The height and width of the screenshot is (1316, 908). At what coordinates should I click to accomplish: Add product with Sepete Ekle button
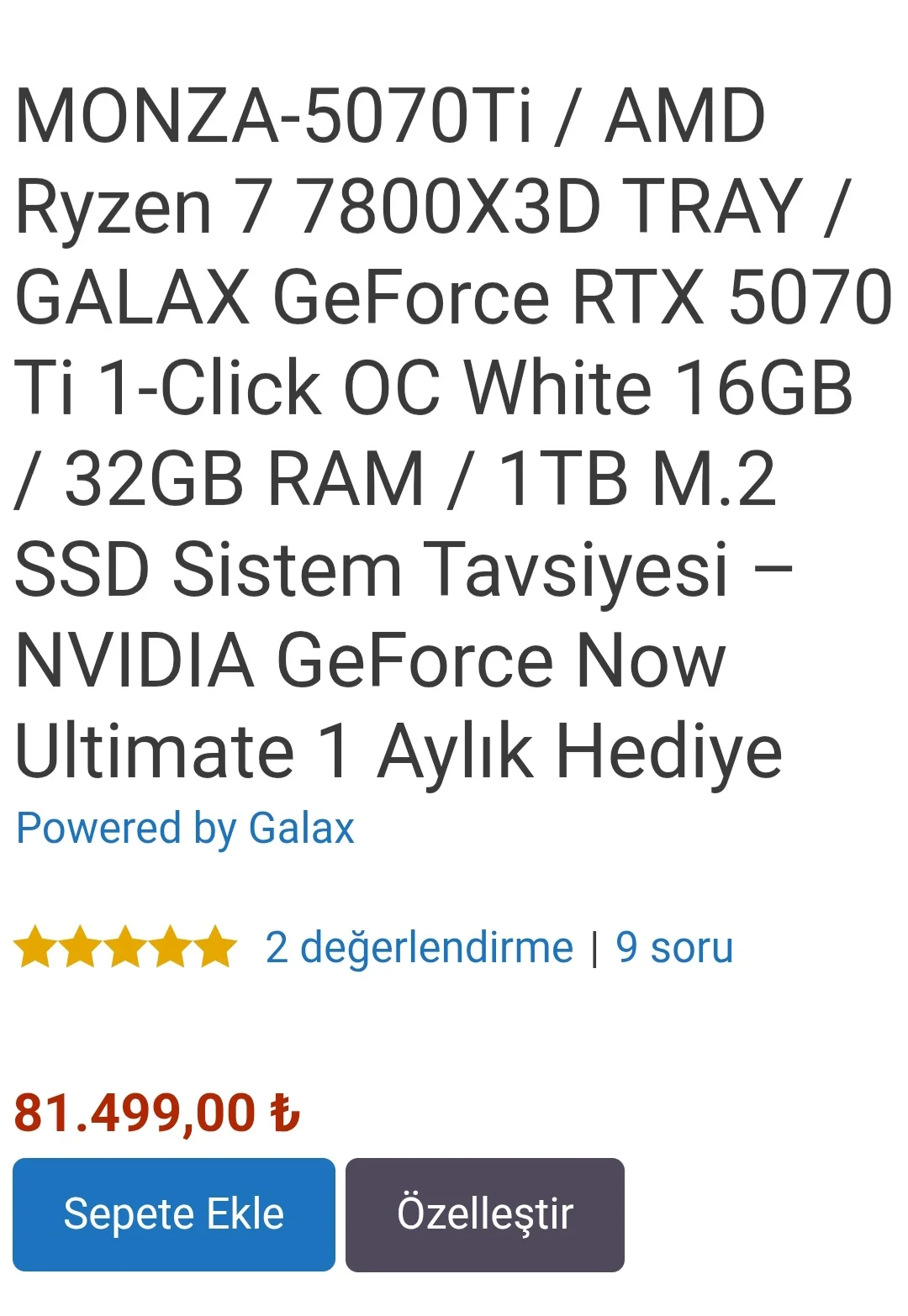[174, 1214]
